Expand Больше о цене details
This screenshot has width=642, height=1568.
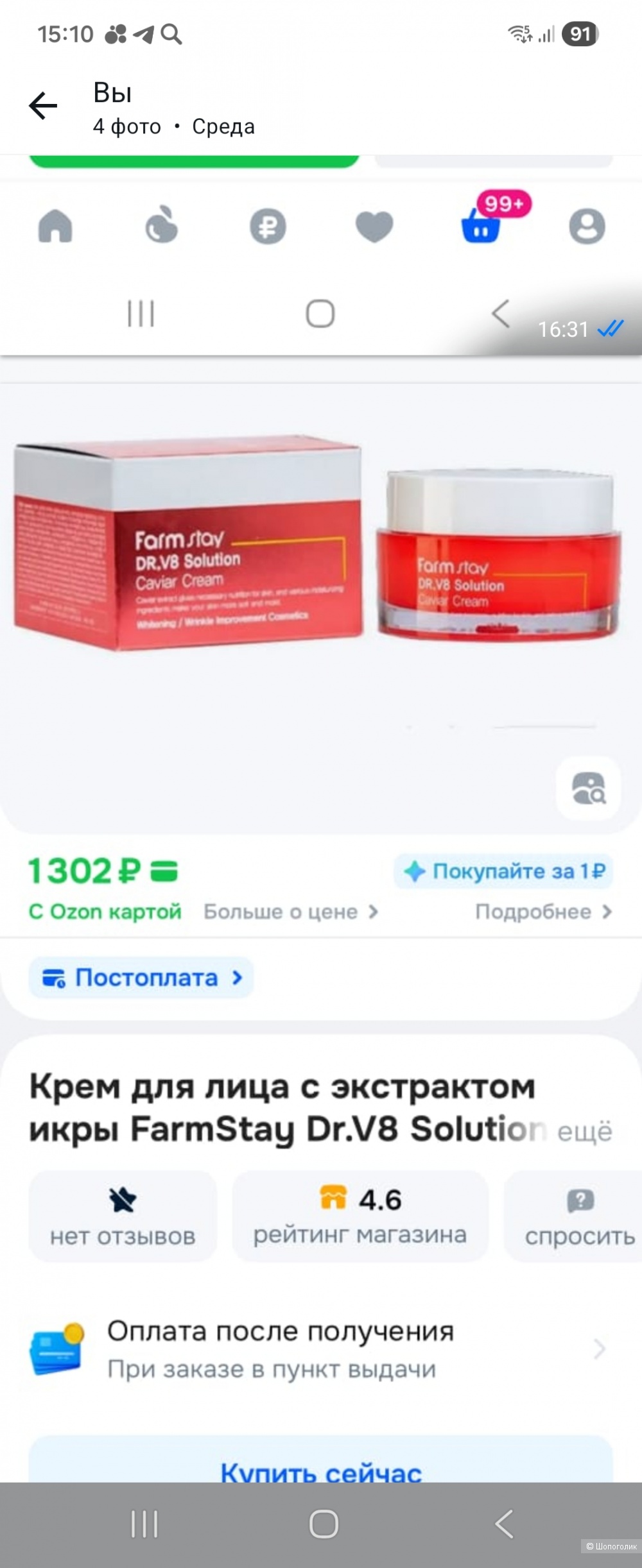pos(291,912)
